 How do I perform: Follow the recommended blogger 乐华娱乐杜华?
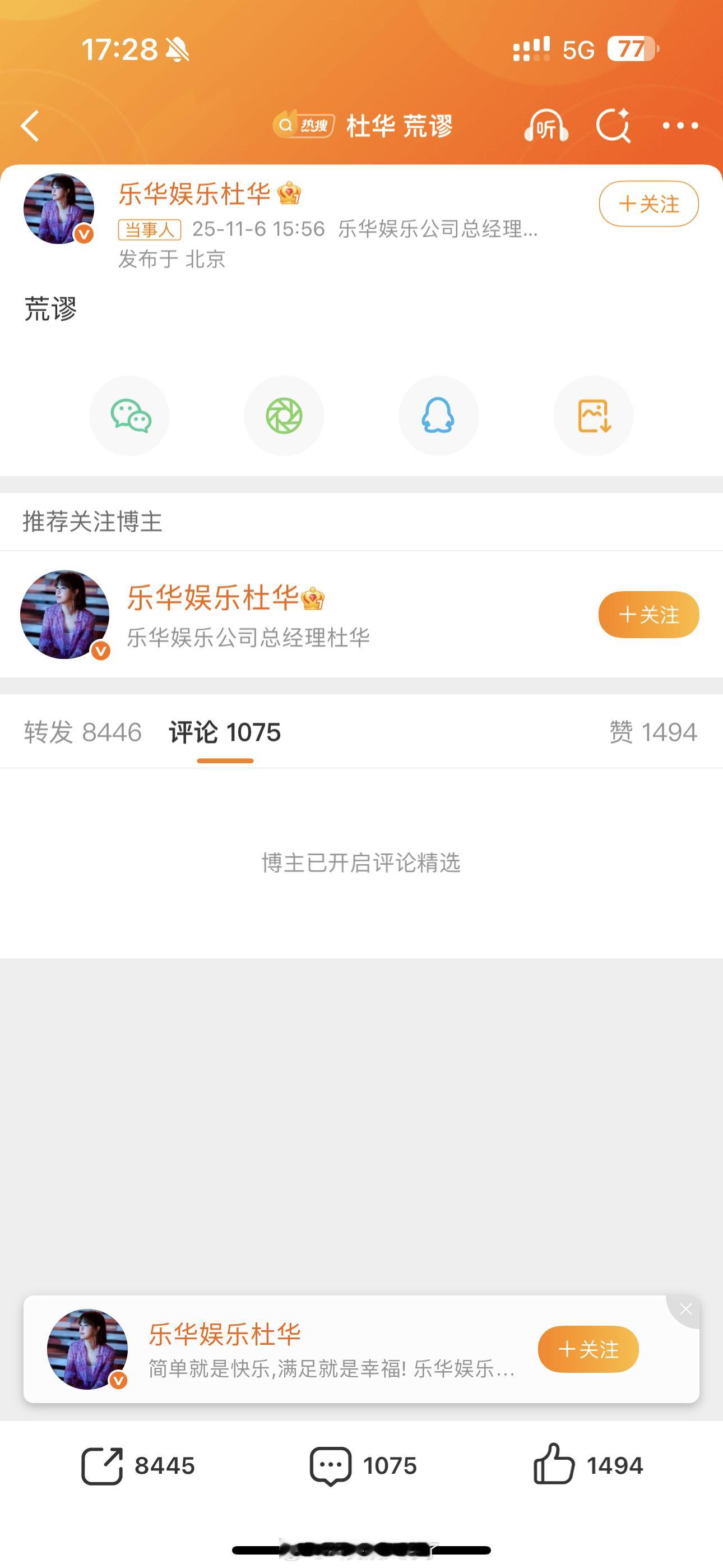pos(648,615)
